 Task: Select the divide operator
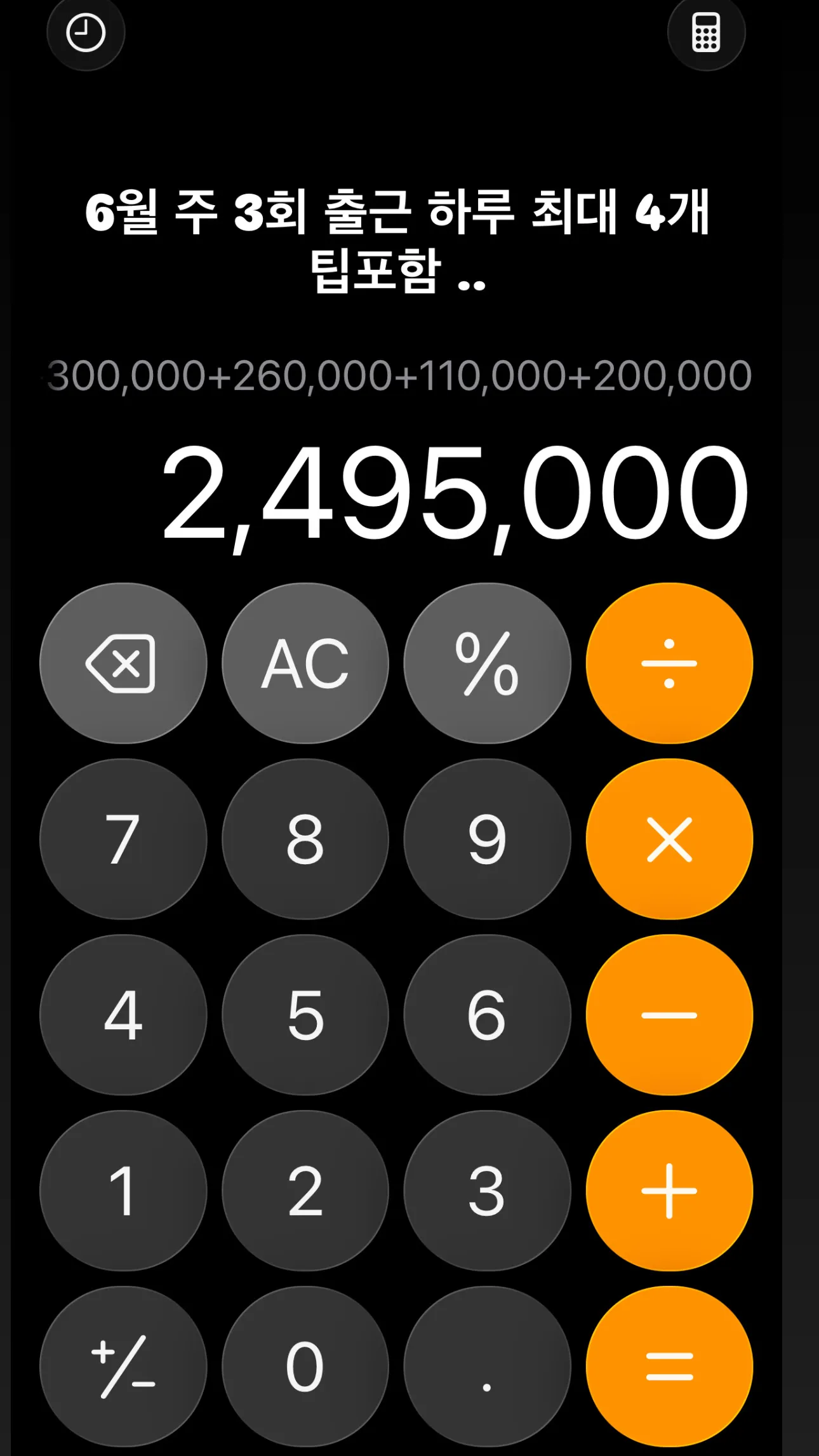(670, 664)
